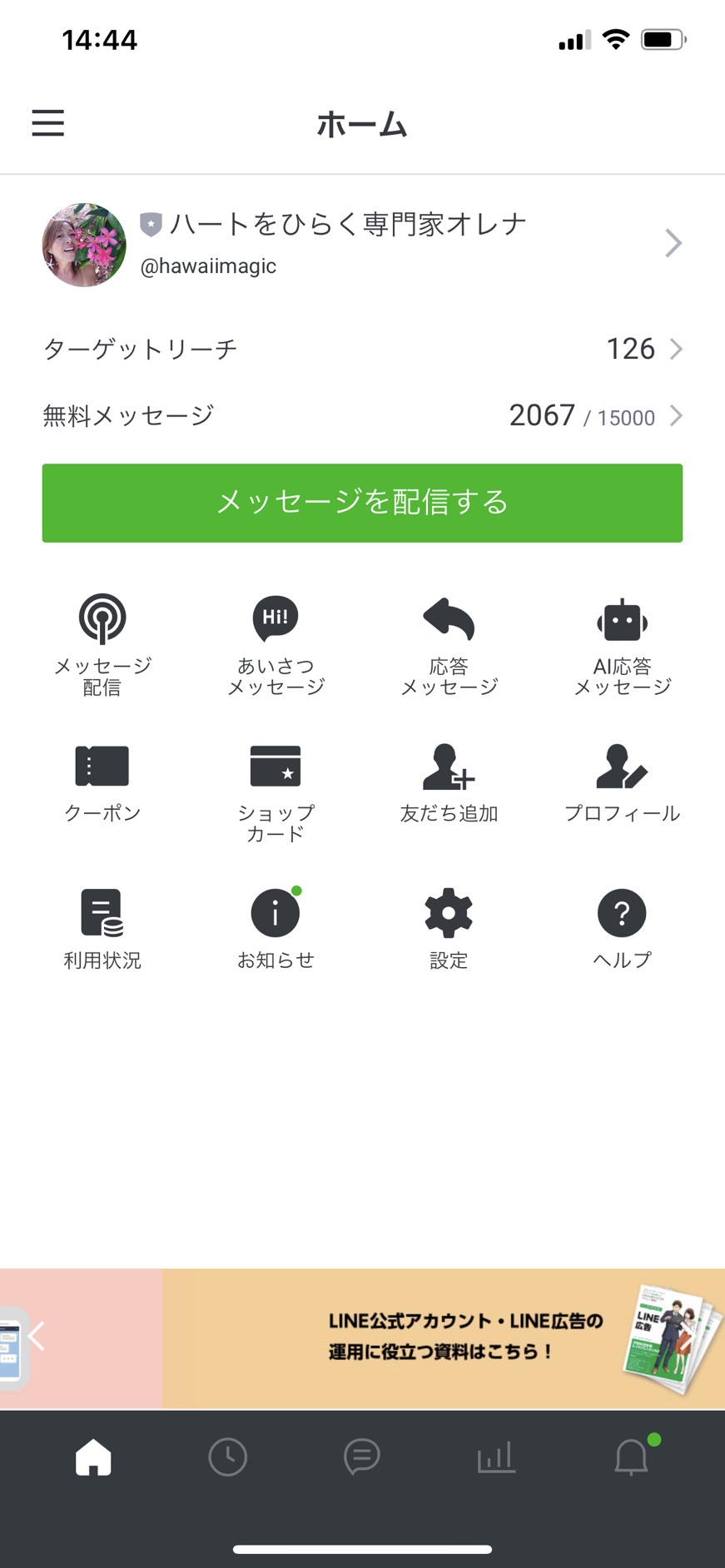Screen dimensions: 725x1568
Task: Open the LINE公式アカウント資料 banner
Action: [444, 1338]
